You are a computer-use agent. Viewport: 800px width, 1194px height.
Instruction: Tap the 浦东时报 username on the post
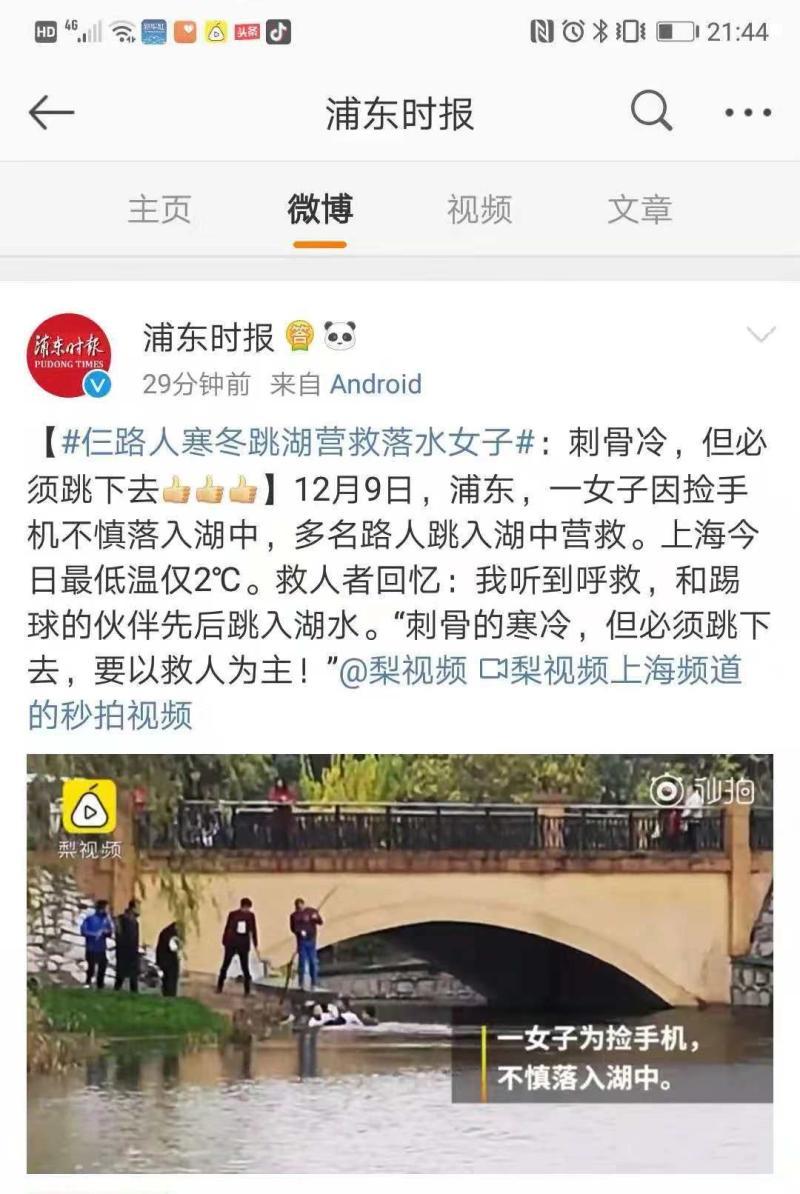pos(209,337)
